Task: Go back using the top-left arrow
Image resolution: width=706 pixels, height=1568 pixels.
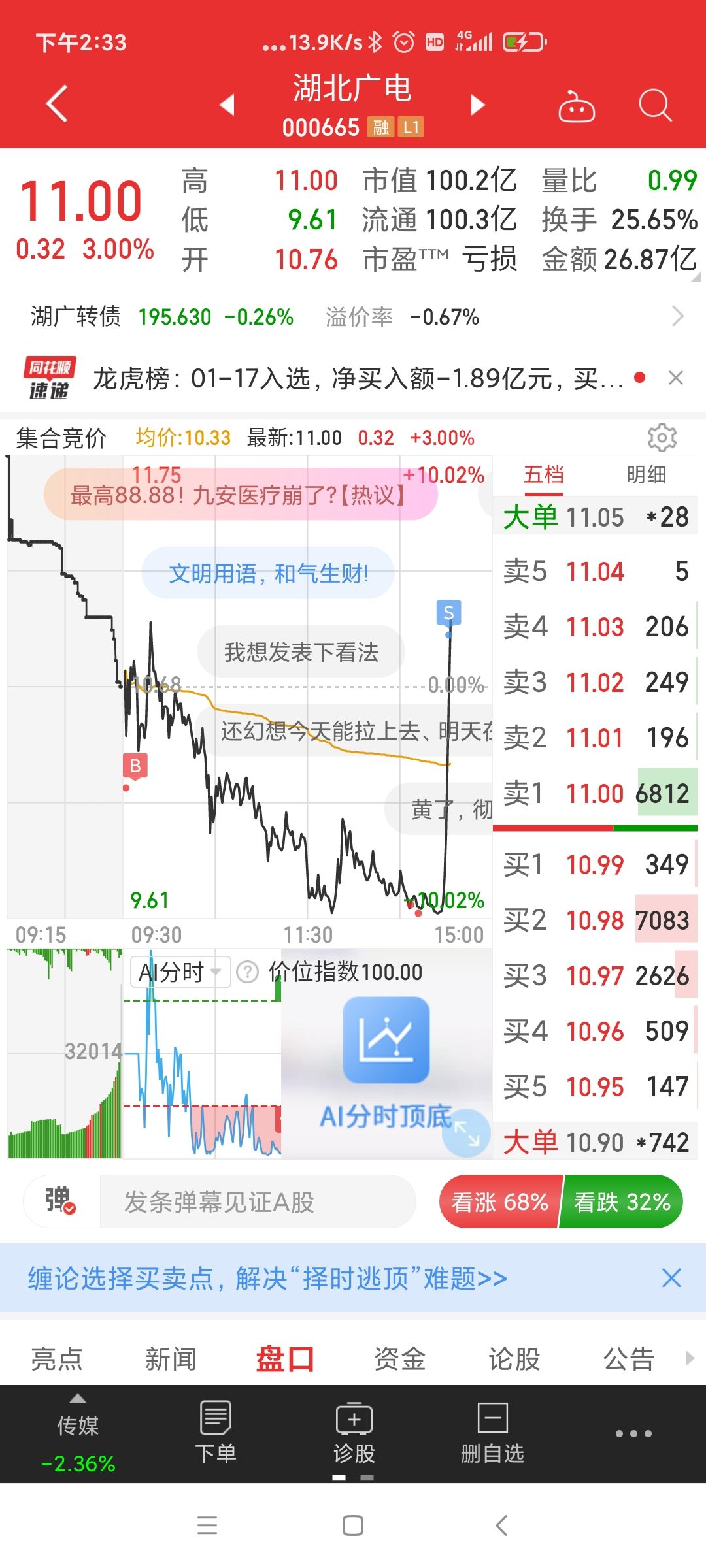Action: pyautogui.click(x=57, y=103)
